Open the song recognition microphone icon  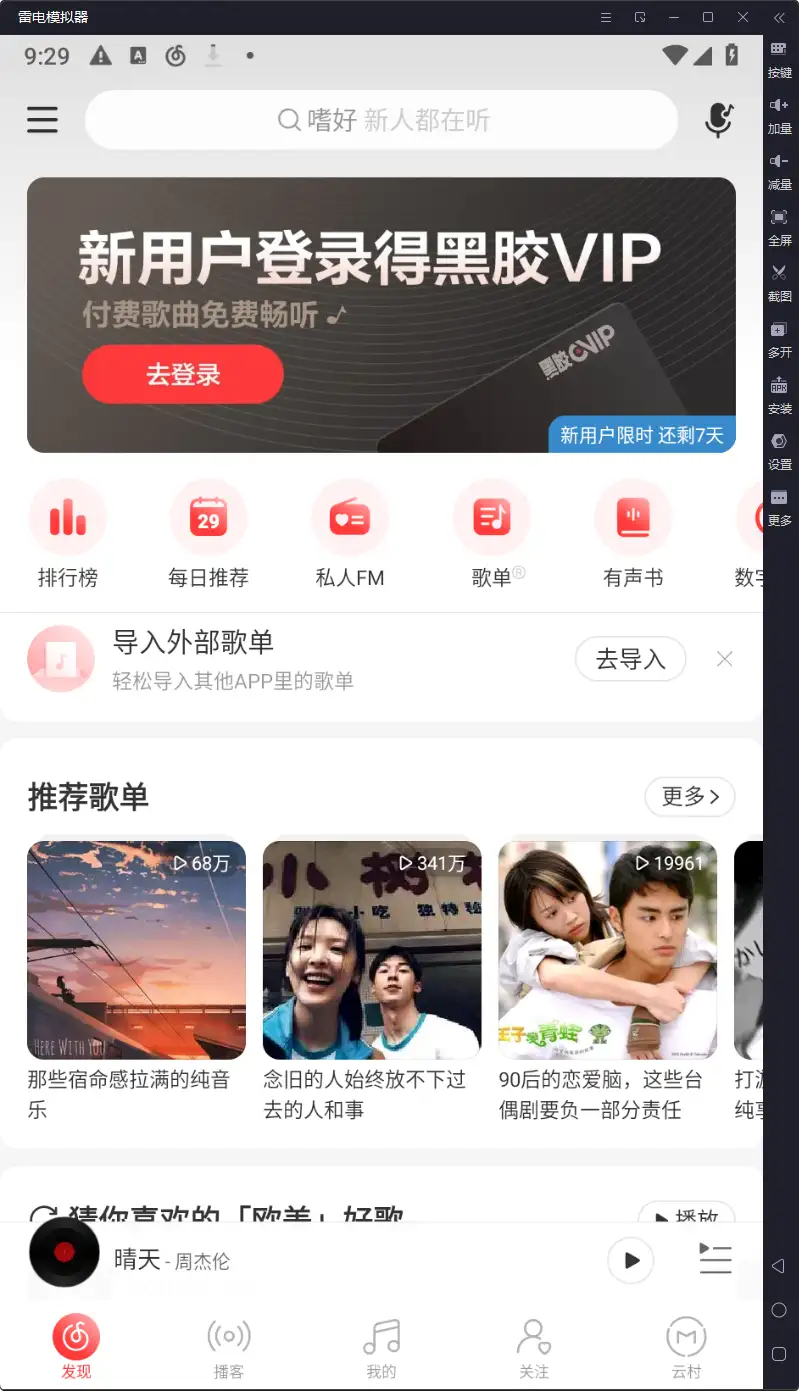718,120
